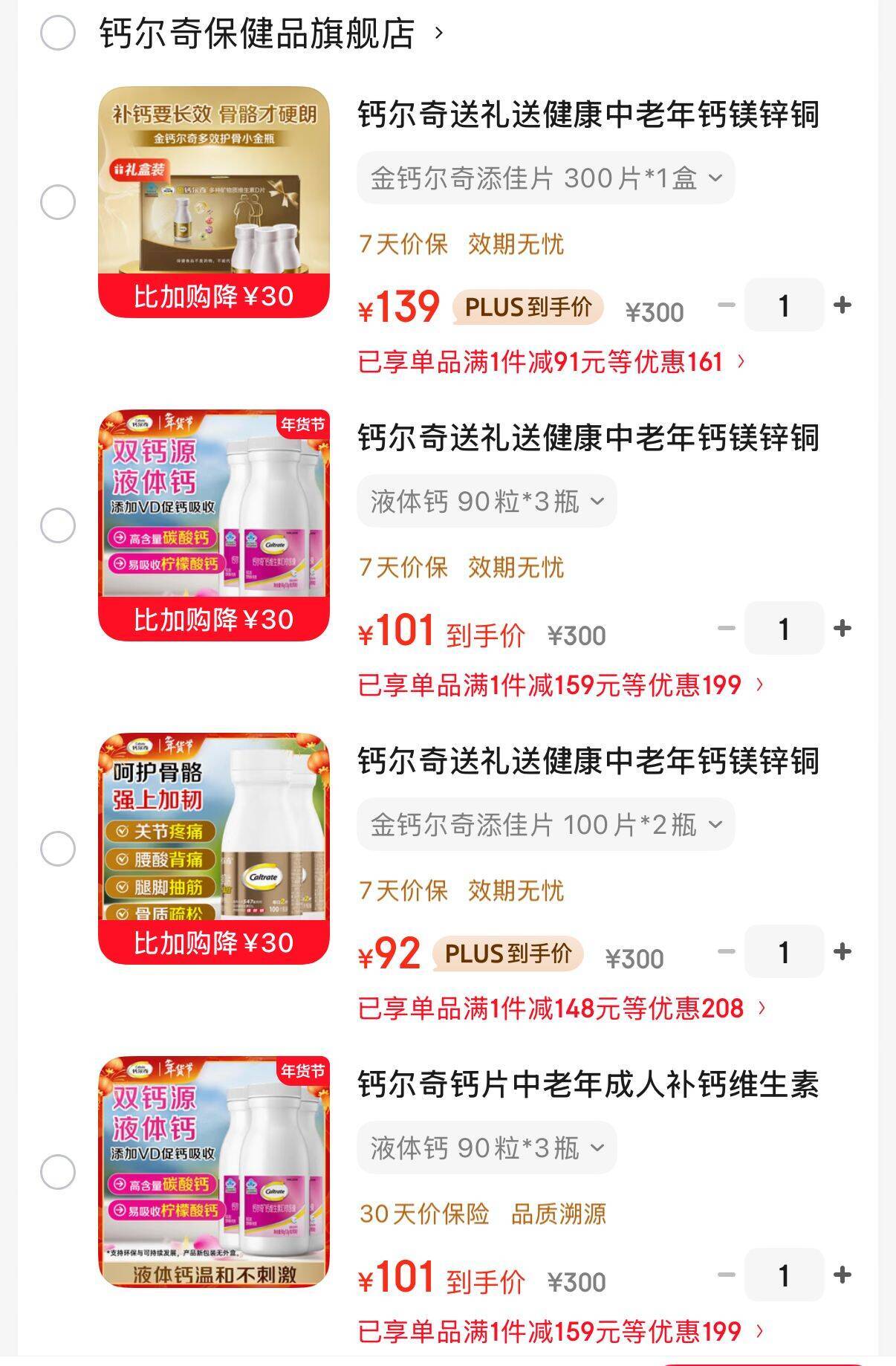Increase quantity of the ¥139 item
This screenshot has height=1366, width=896.
[x=843, y=305]
